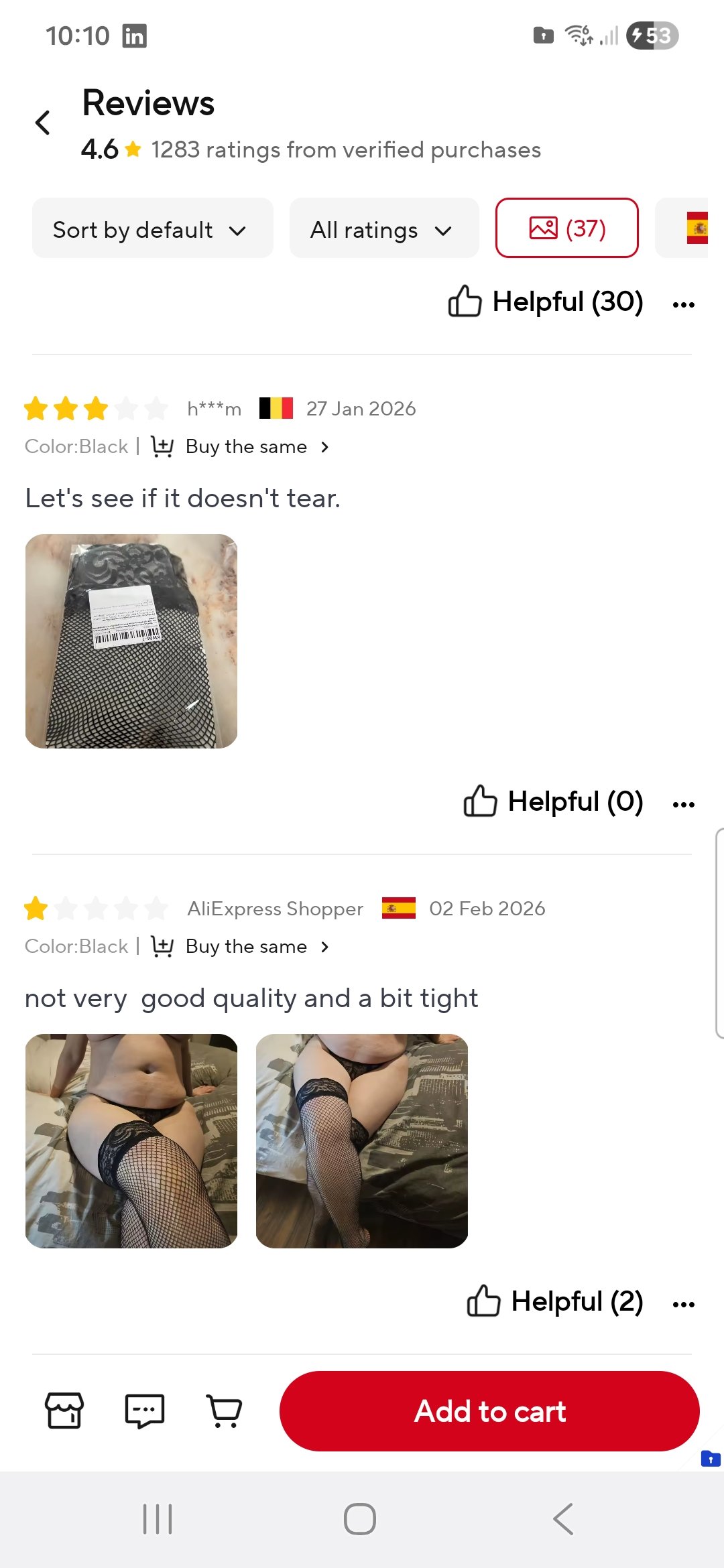Message the seller via chat icon
Screen dimensions: 724x1568
coord(144,1411)
